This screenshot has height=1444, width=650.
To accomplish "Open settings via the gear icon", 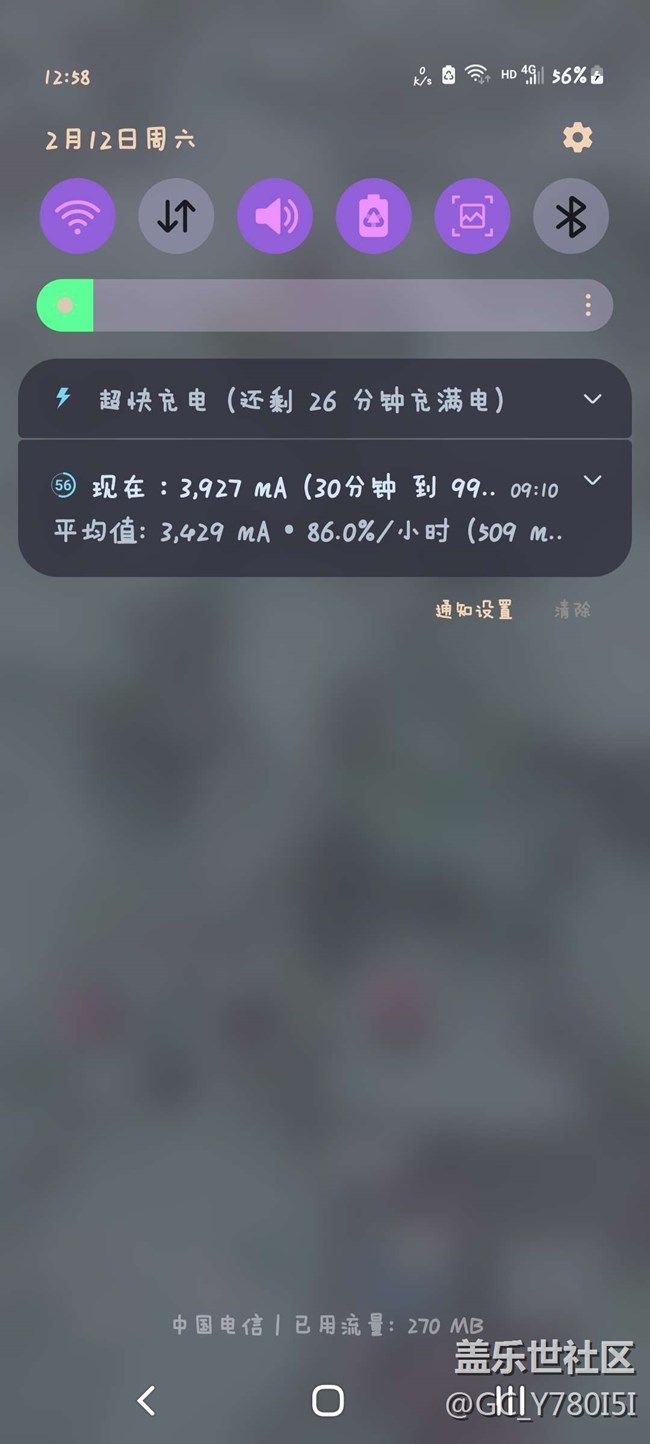I will click(x=577, y=138).
